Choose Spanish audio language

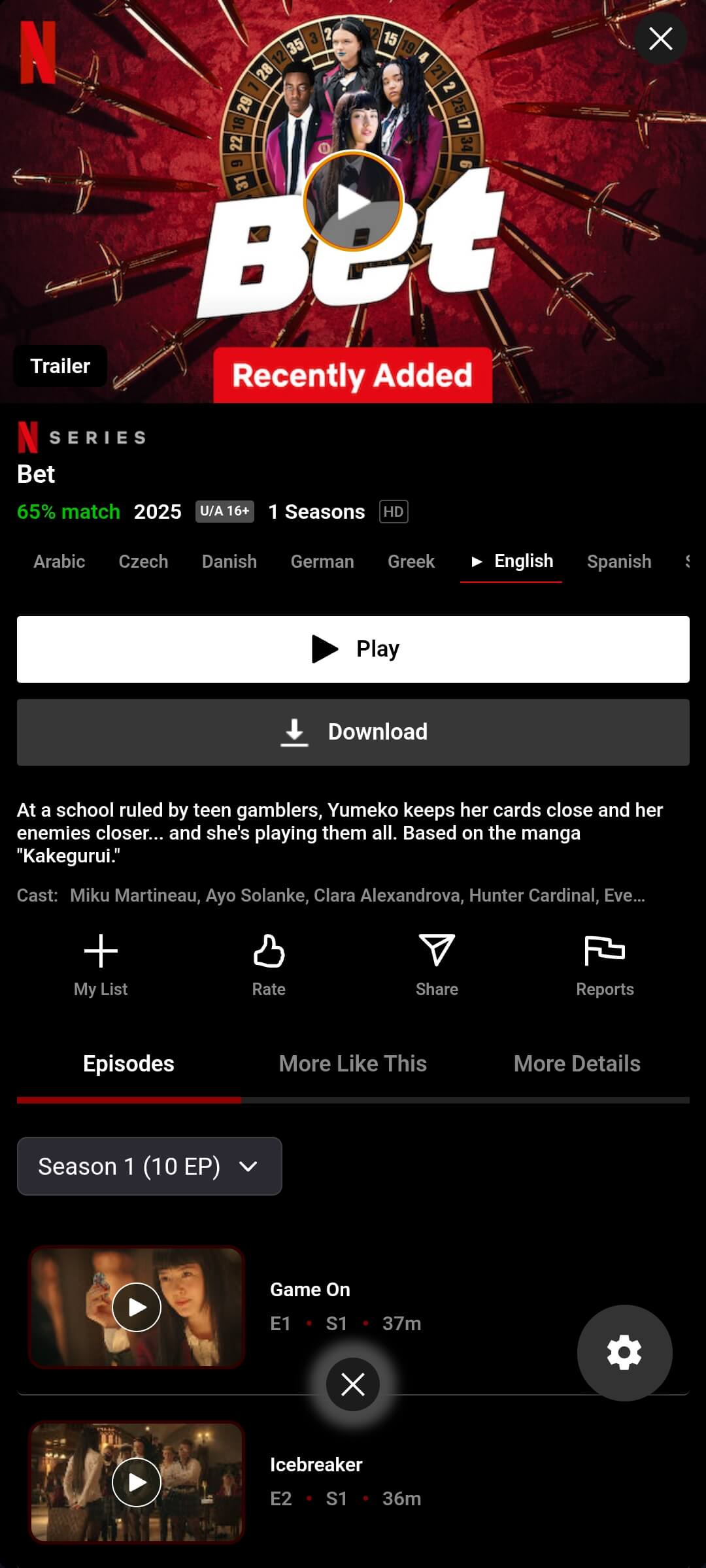(x=619, y=562)
